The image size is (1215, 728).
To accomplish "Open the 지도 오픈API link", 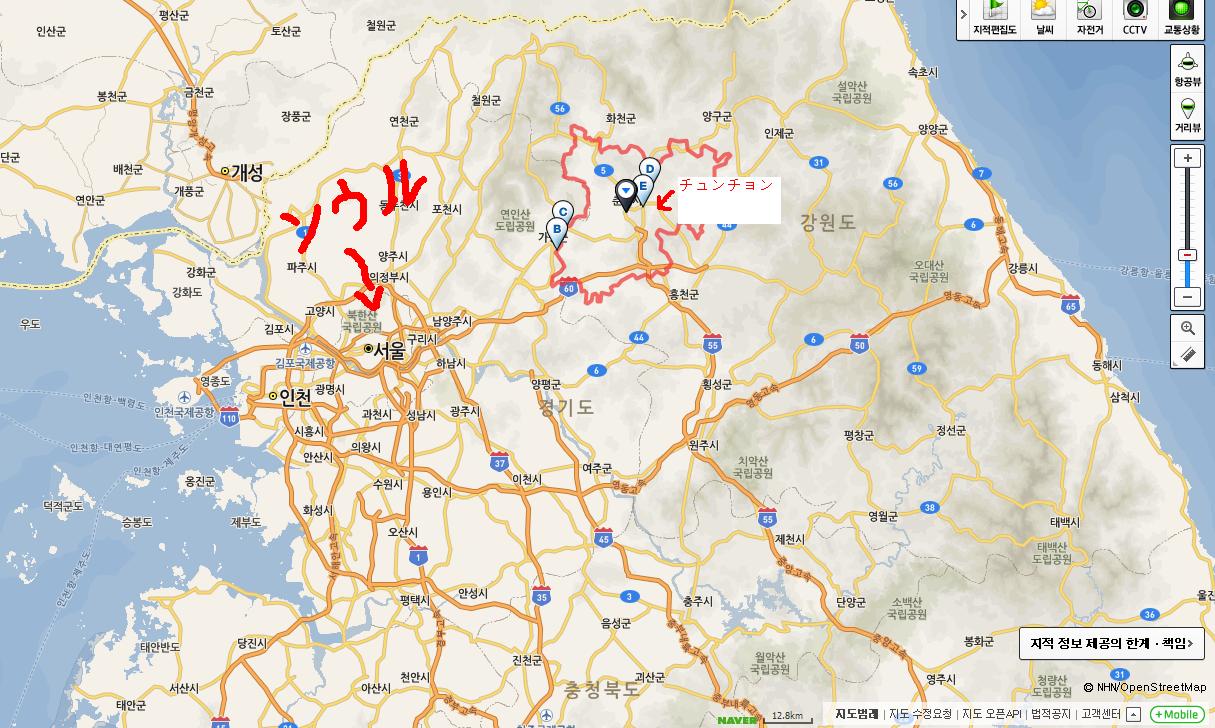I will click(x=991, y=714).
